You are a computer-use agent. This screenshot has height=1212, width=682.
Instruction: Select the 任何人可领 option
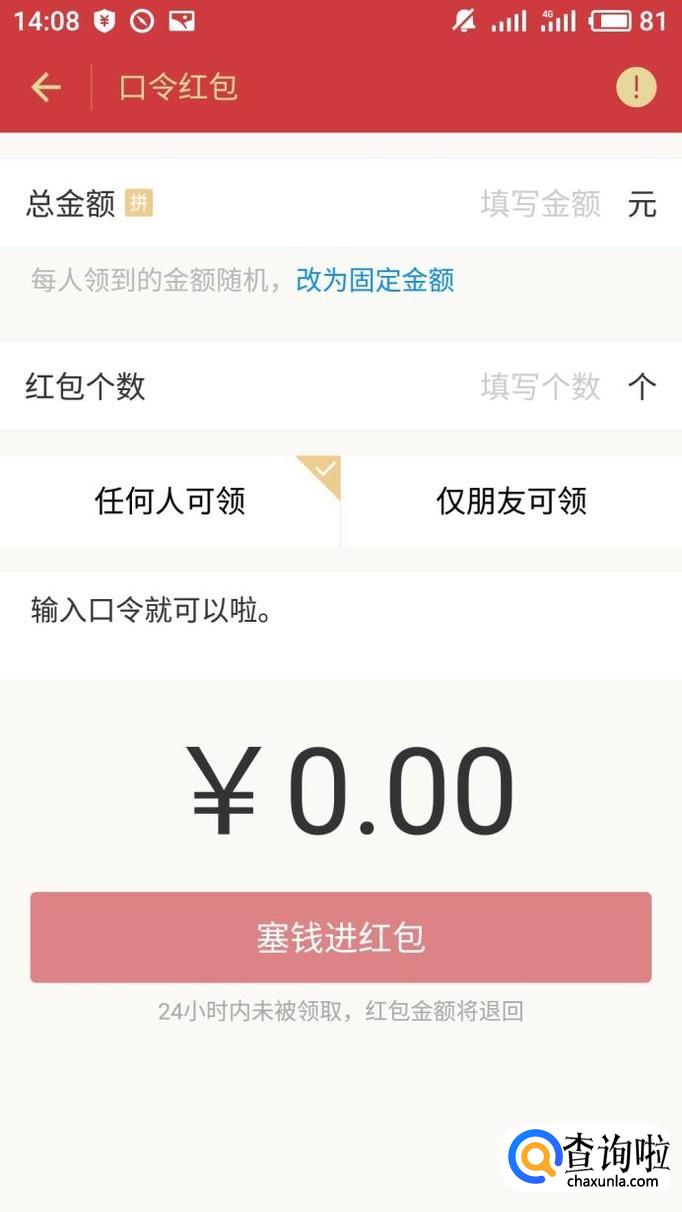click(170, 501)
